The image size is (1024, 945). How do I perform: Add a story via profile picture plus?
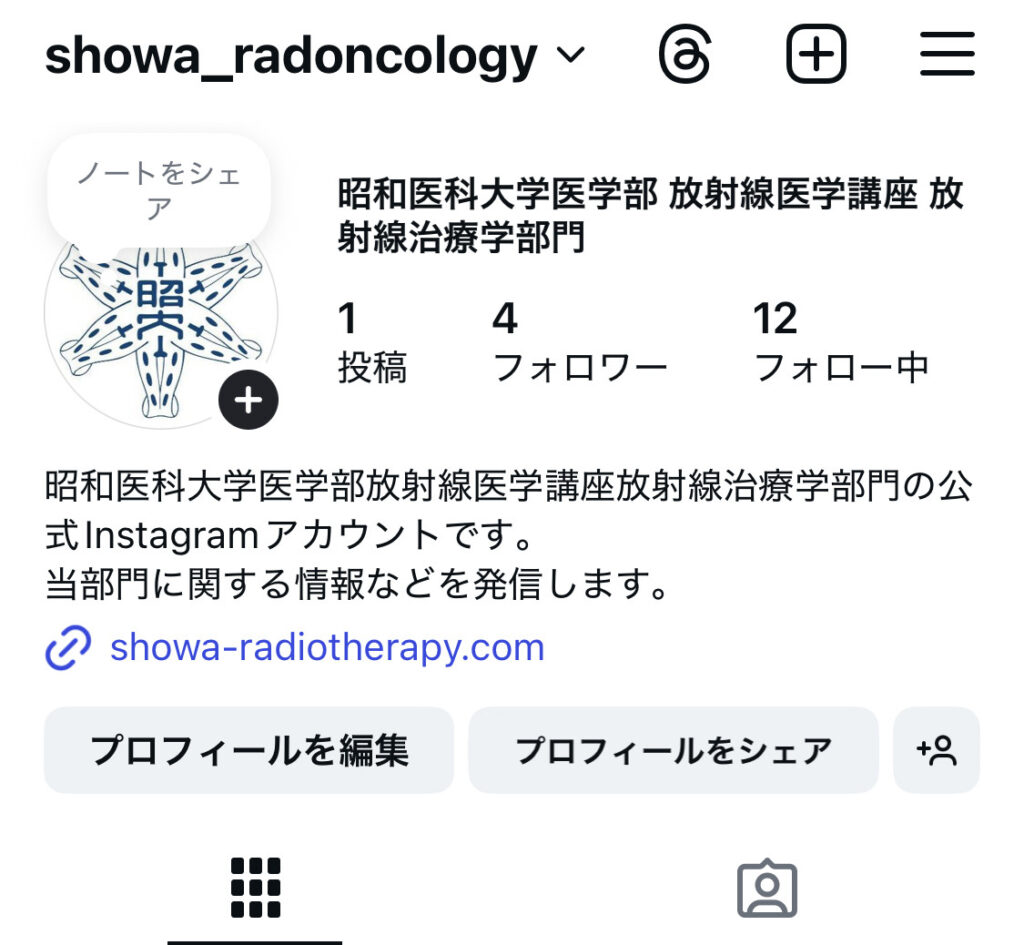tap(248, 400)
